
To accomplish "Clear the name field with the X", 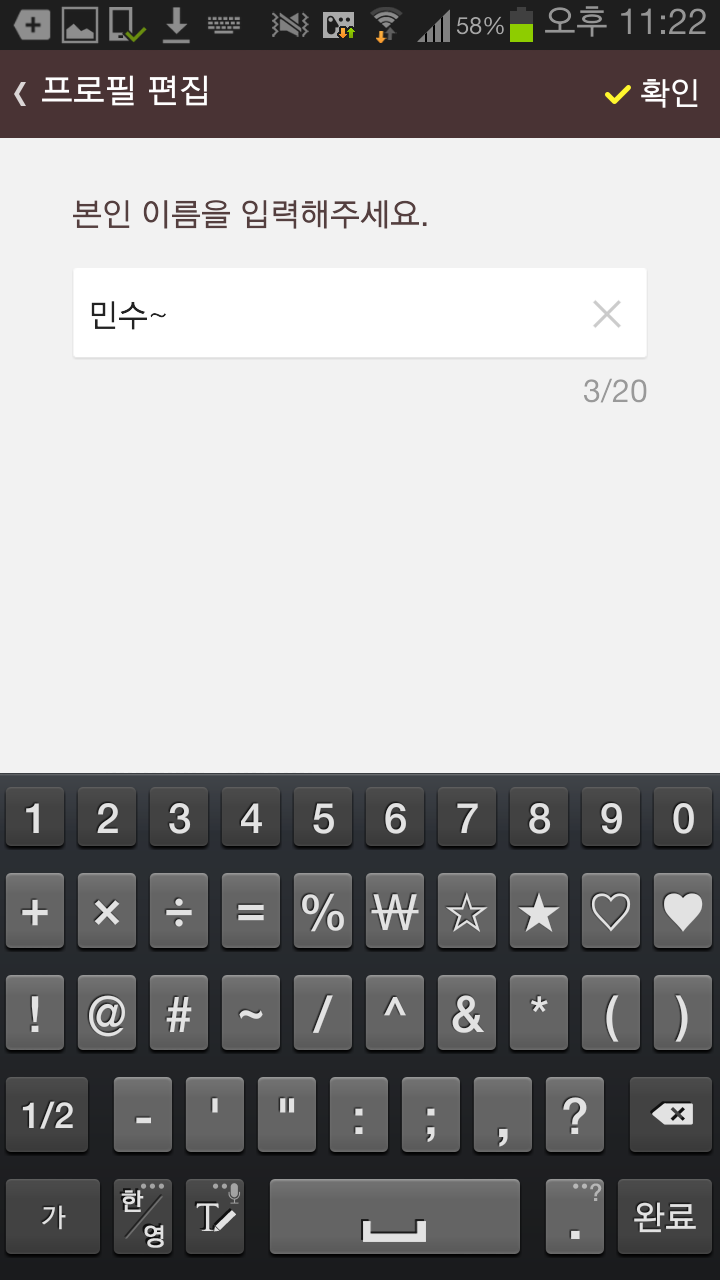I will [606, 313].
